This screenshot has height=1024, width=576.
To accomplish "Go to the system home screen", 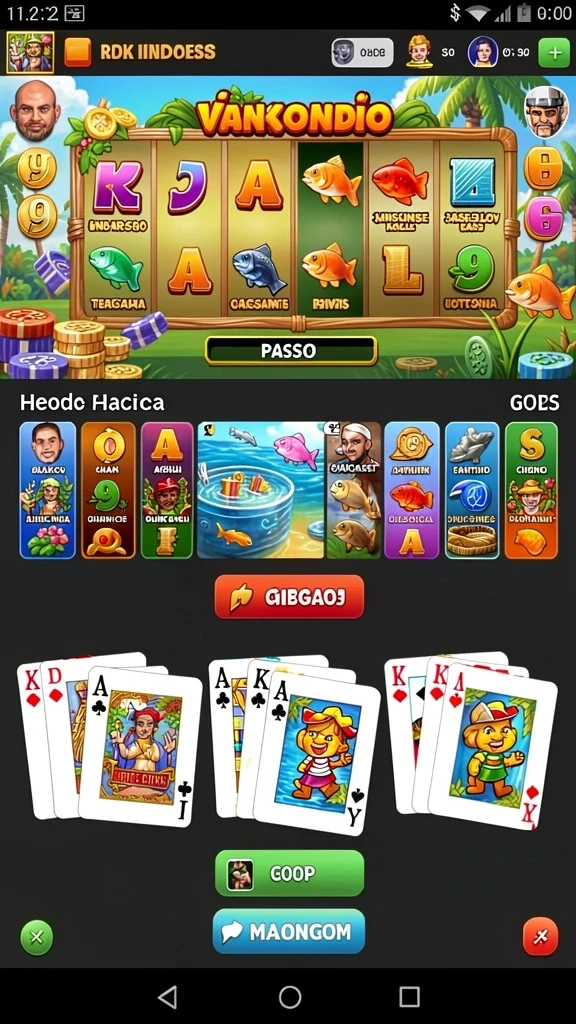I will (289, 997).
